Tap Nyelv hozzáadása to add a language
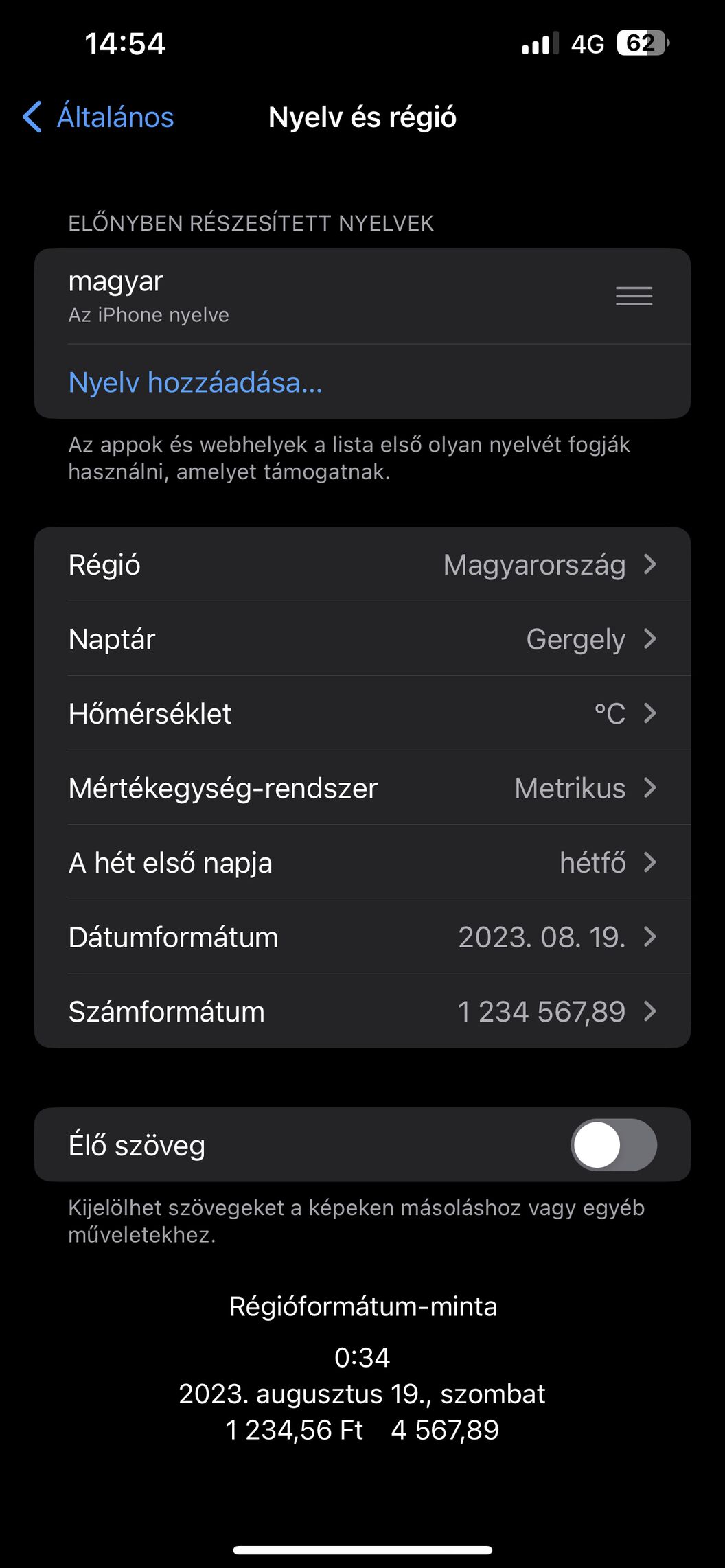Viewport: 725px width, 1568px height. tap(196, 382)
